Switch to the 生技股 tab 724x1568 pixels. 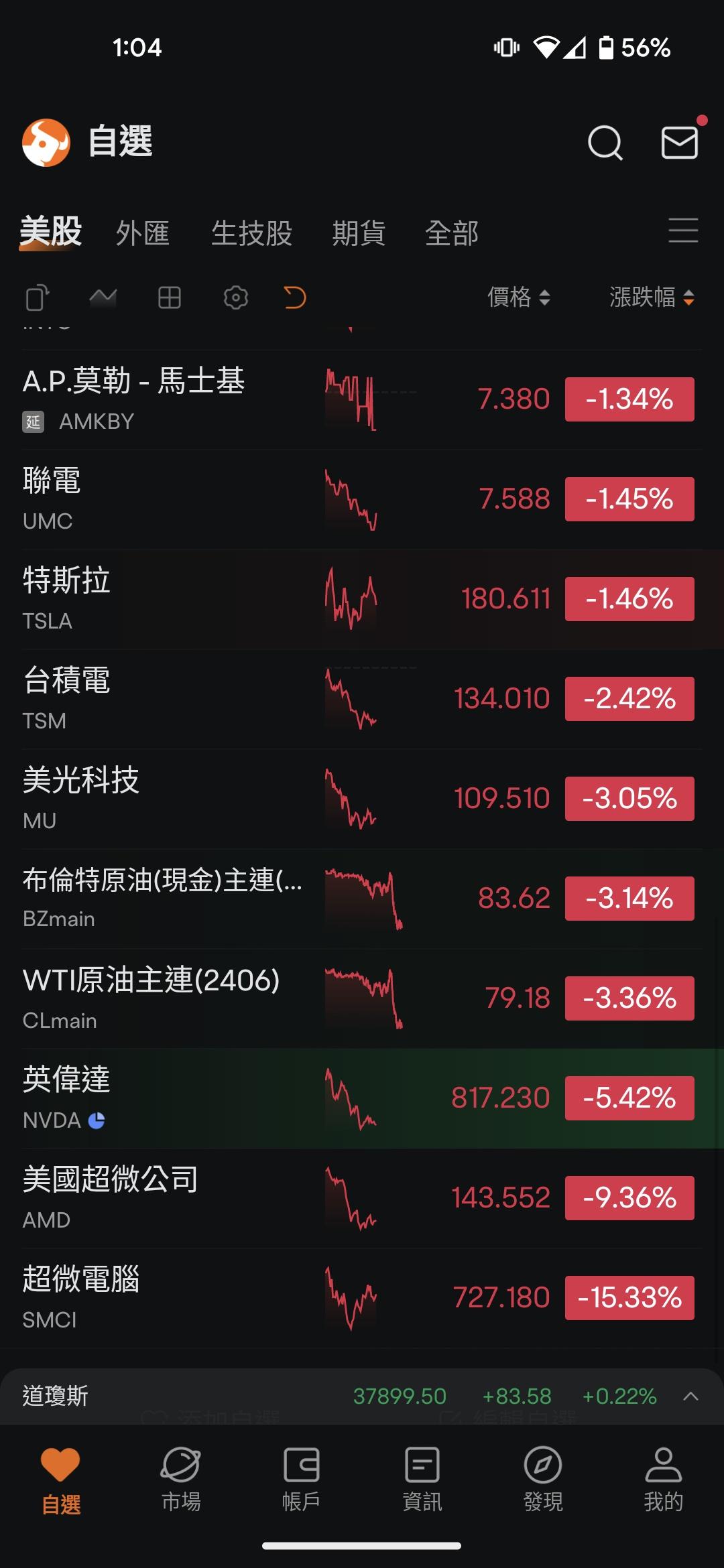[x=251, y=233]
